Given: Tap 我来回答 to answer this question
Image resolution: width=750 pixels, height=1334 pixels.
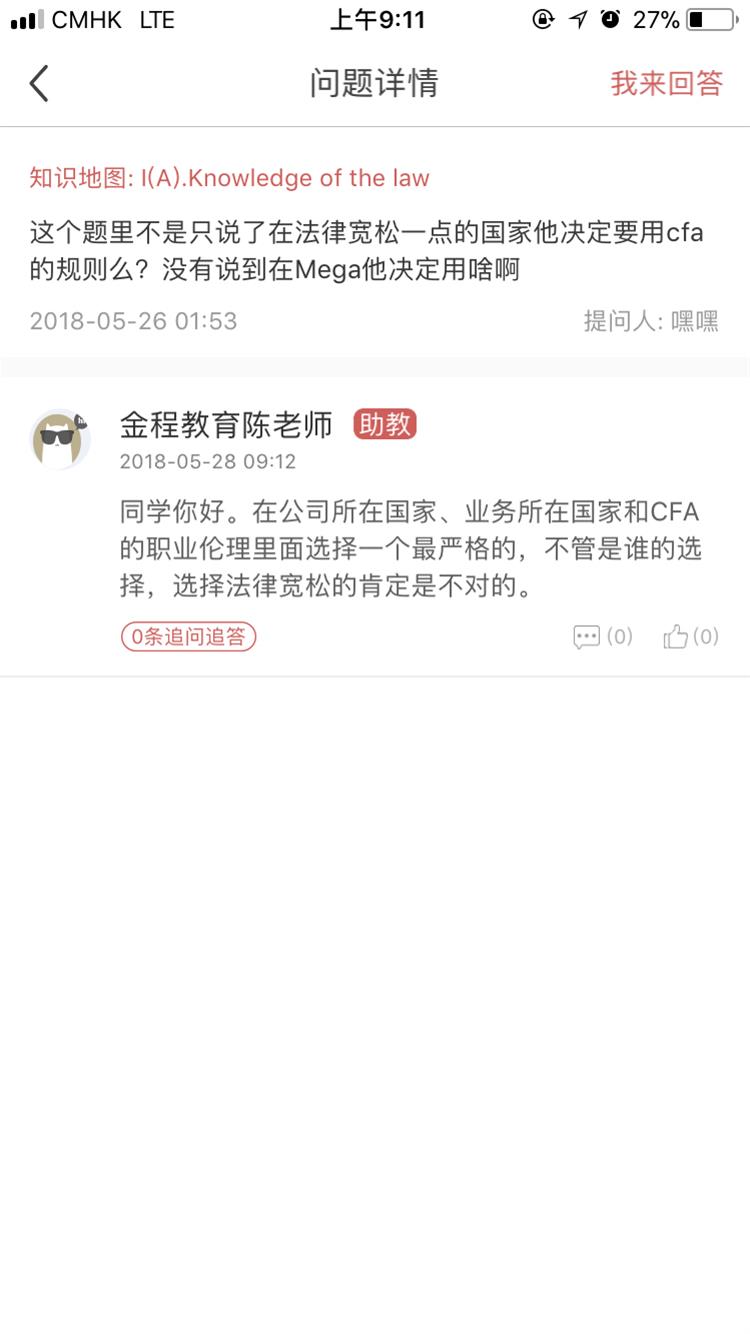Looking at the screenshot, I should [x=666, y=84].
